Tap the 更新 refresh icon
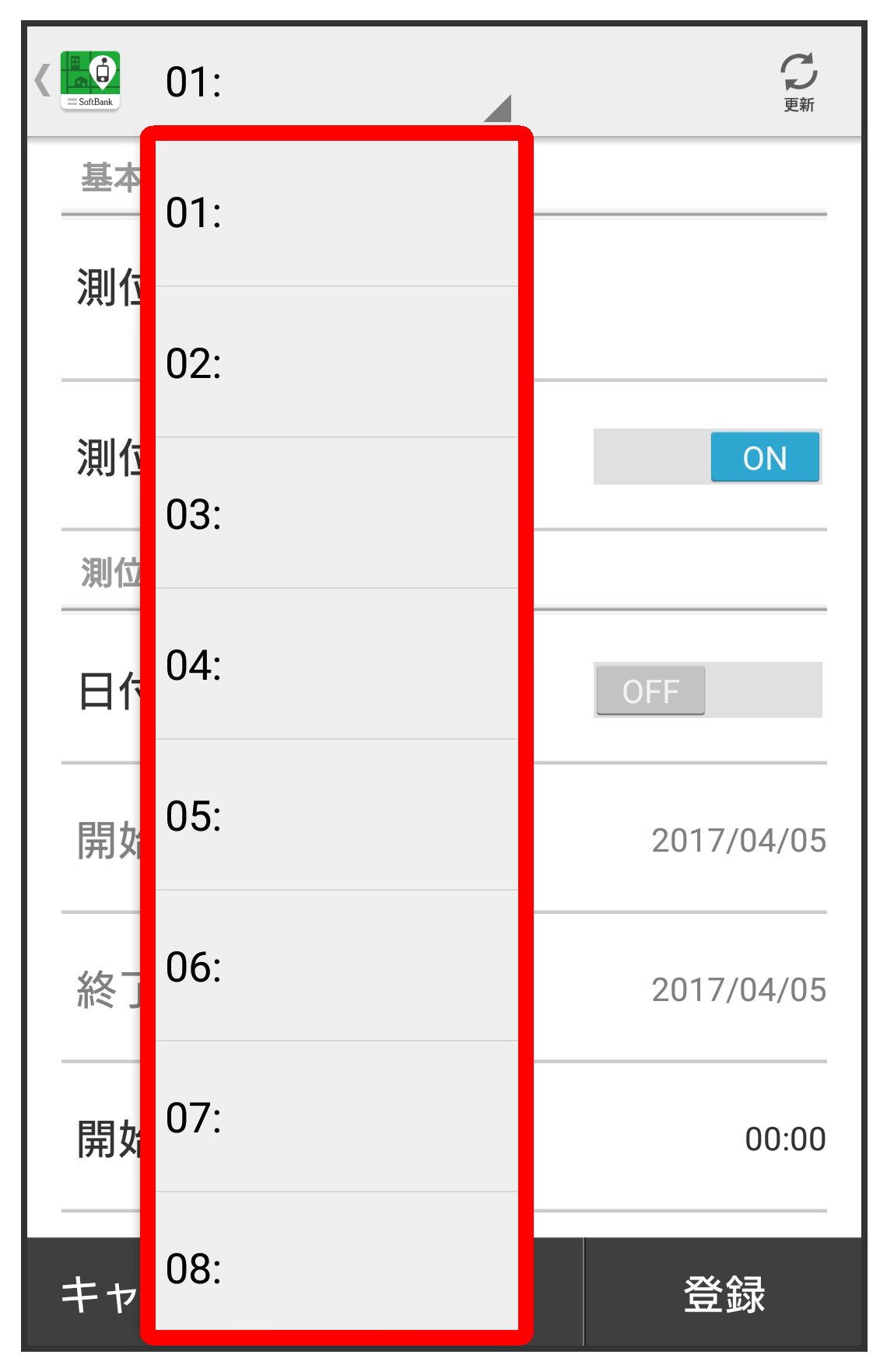The width and height of the screenshot is (887, 1372). 798,82
